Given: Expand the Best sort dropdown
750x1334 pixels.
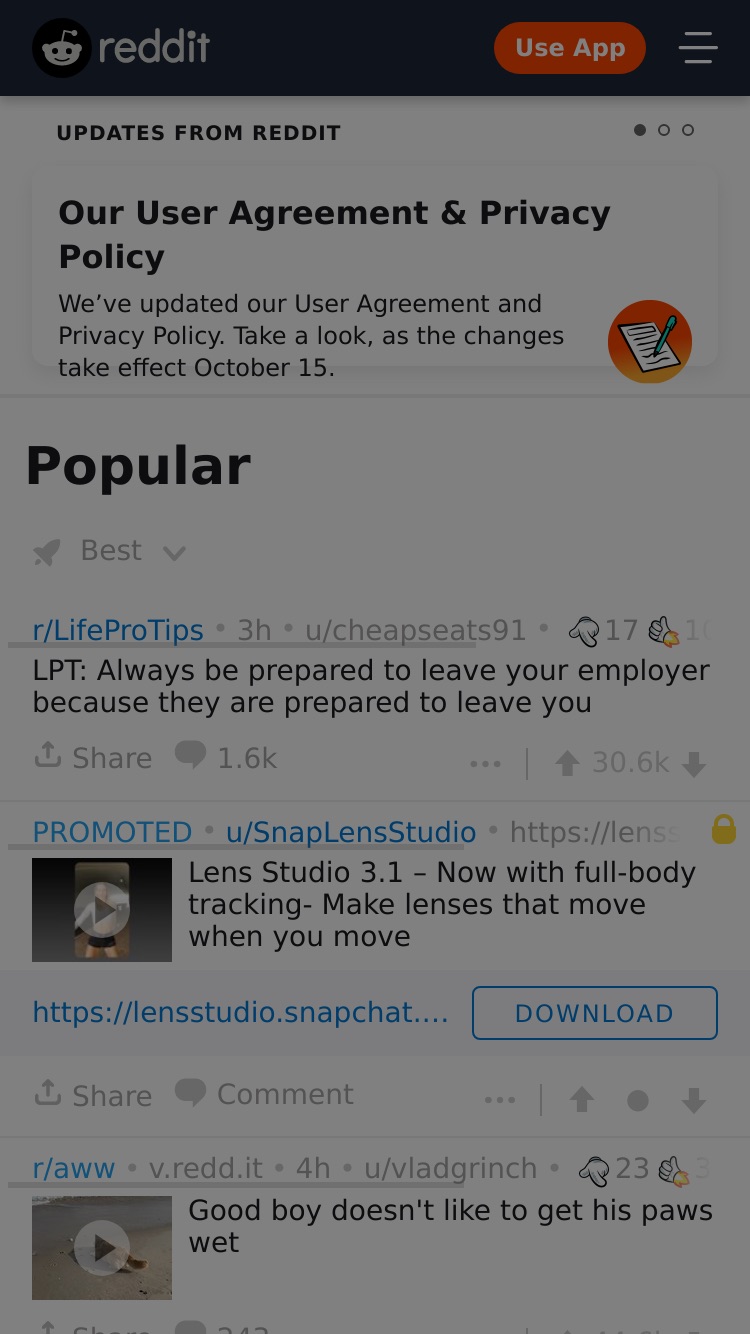Looking at the screenshot, I should pos(110,551).
